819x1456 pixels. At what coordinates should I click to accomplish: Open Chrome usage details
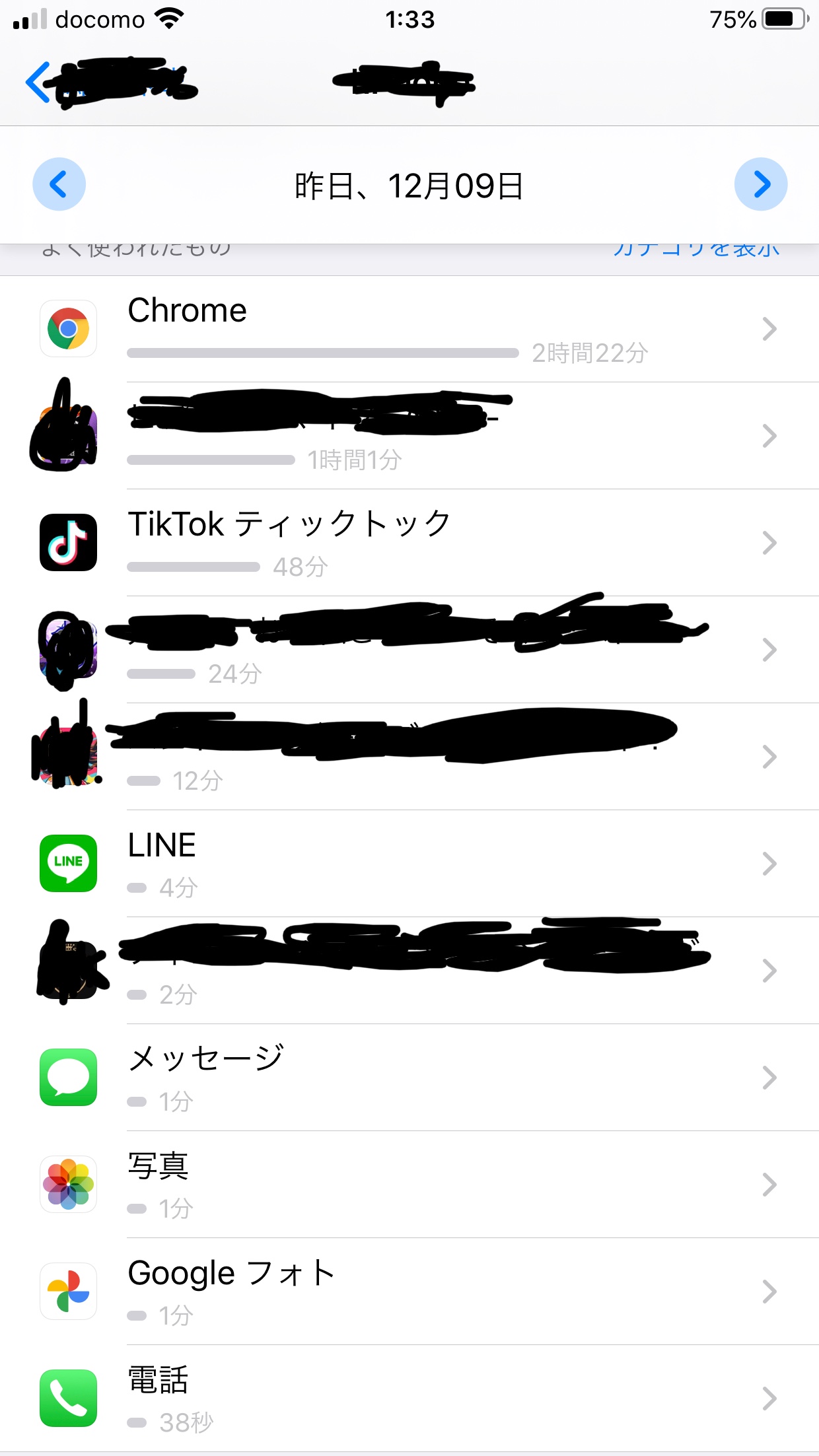[409, 329]
